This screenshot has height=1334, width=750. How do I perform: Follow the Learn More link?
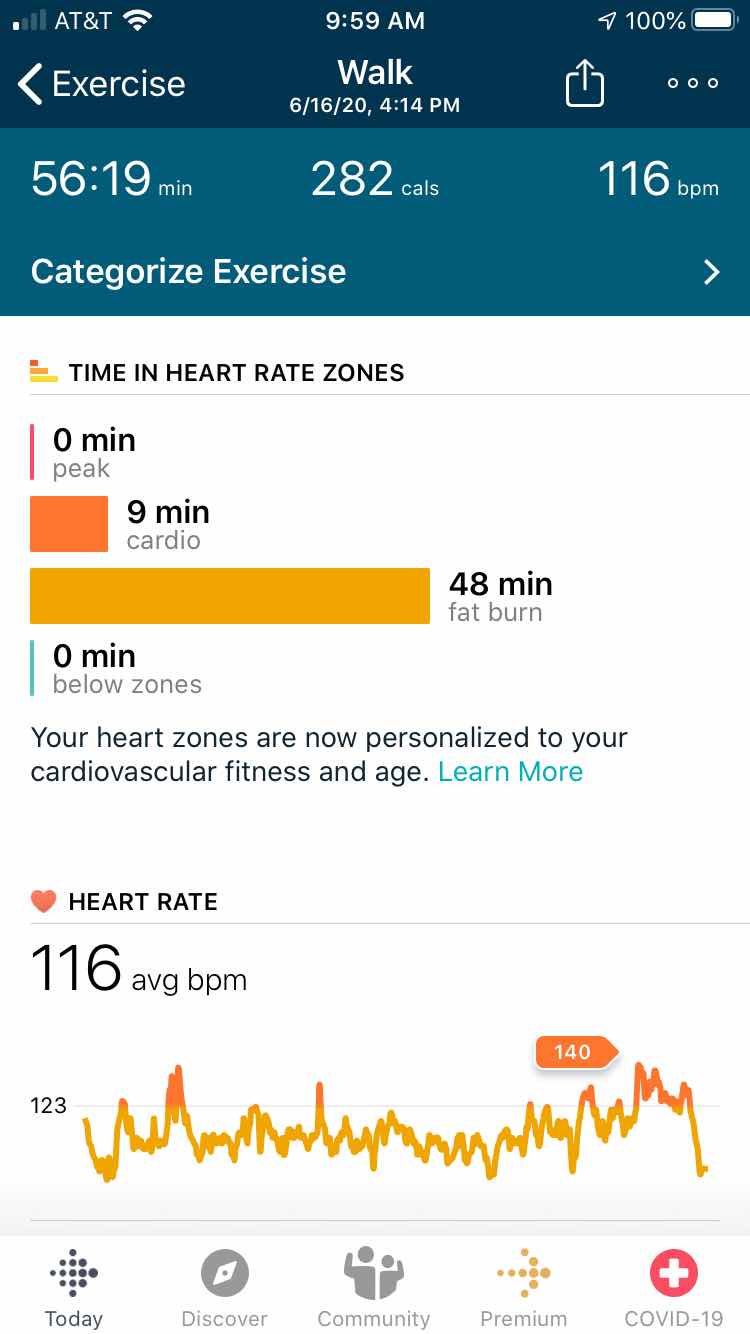[510, 772]
